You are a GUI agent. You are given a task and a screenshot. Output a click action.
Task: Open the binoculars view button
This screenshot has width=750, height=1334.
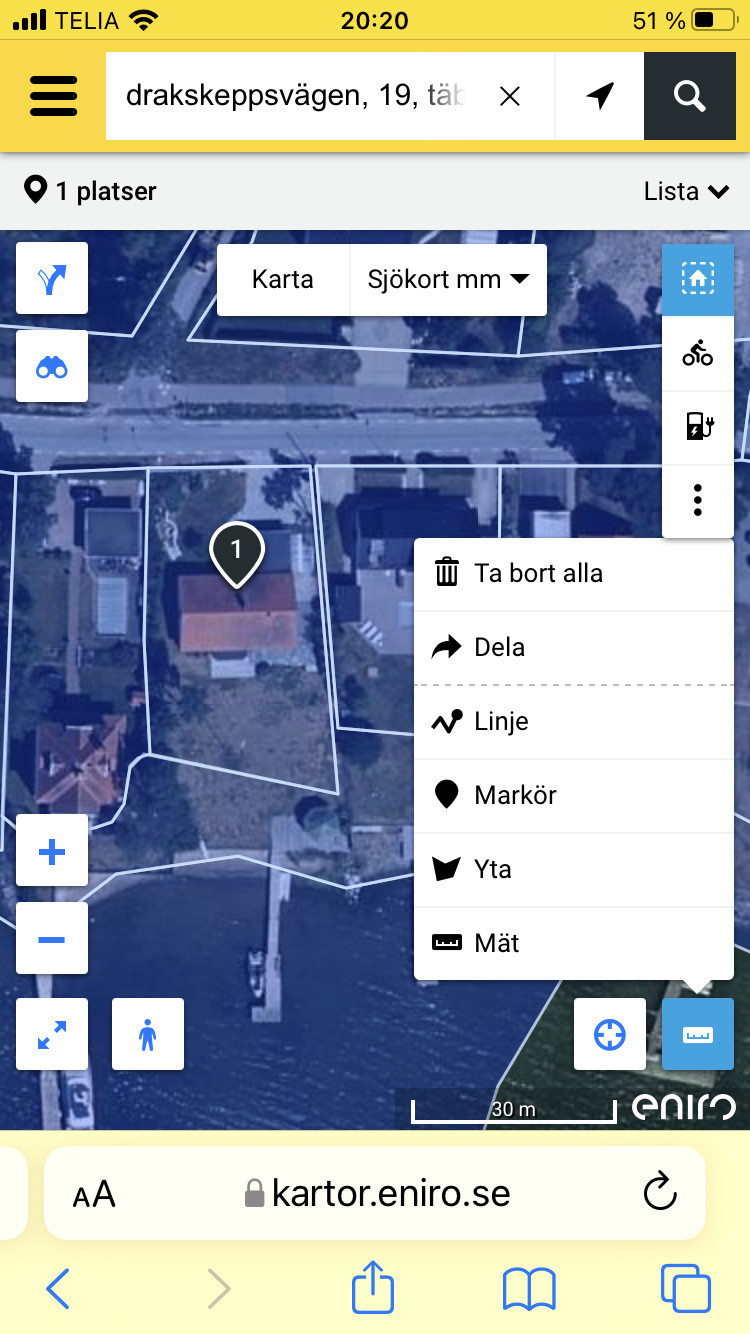(52, 367)
